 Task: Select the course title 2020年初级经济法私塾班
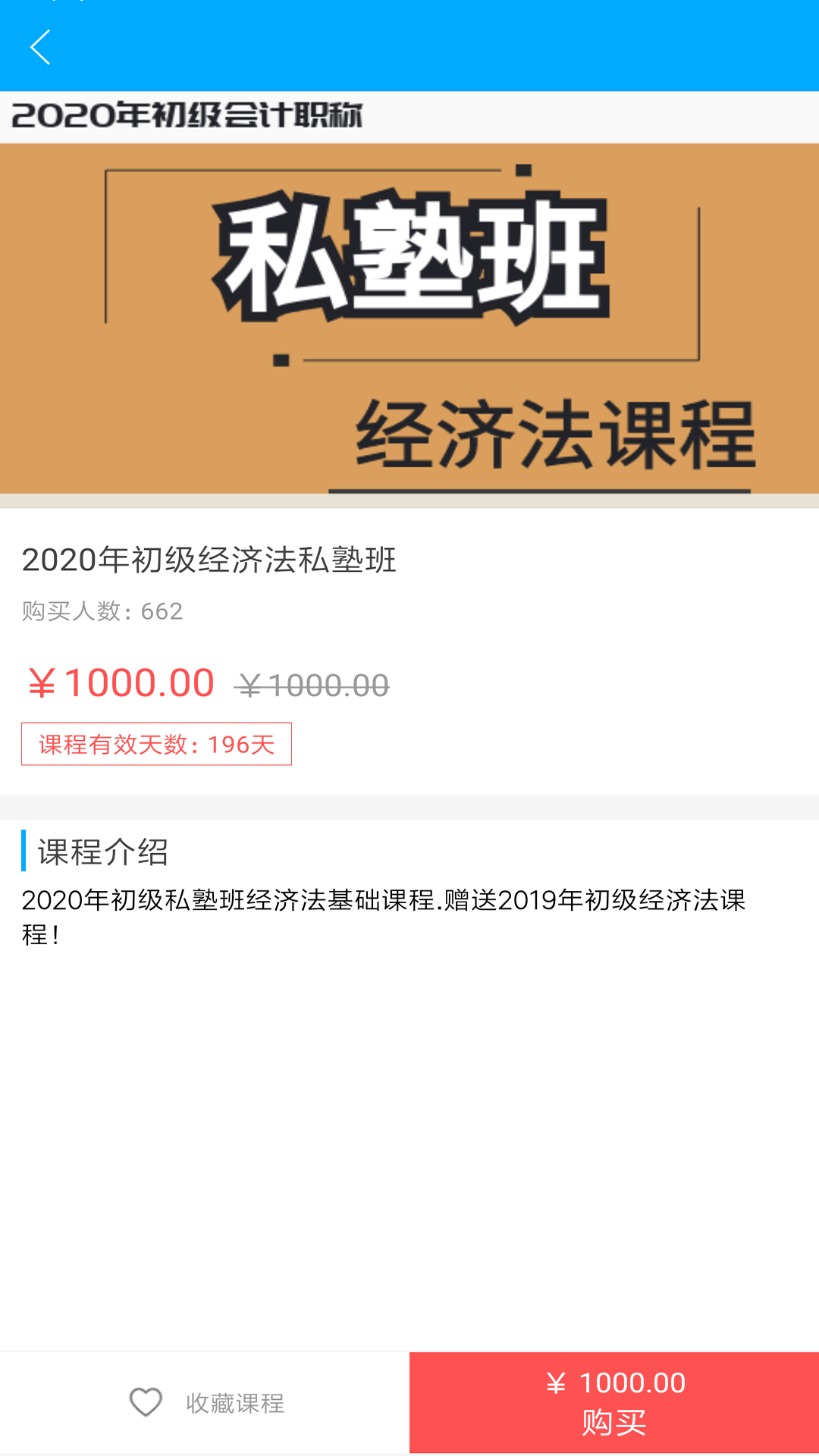(210, 561)
